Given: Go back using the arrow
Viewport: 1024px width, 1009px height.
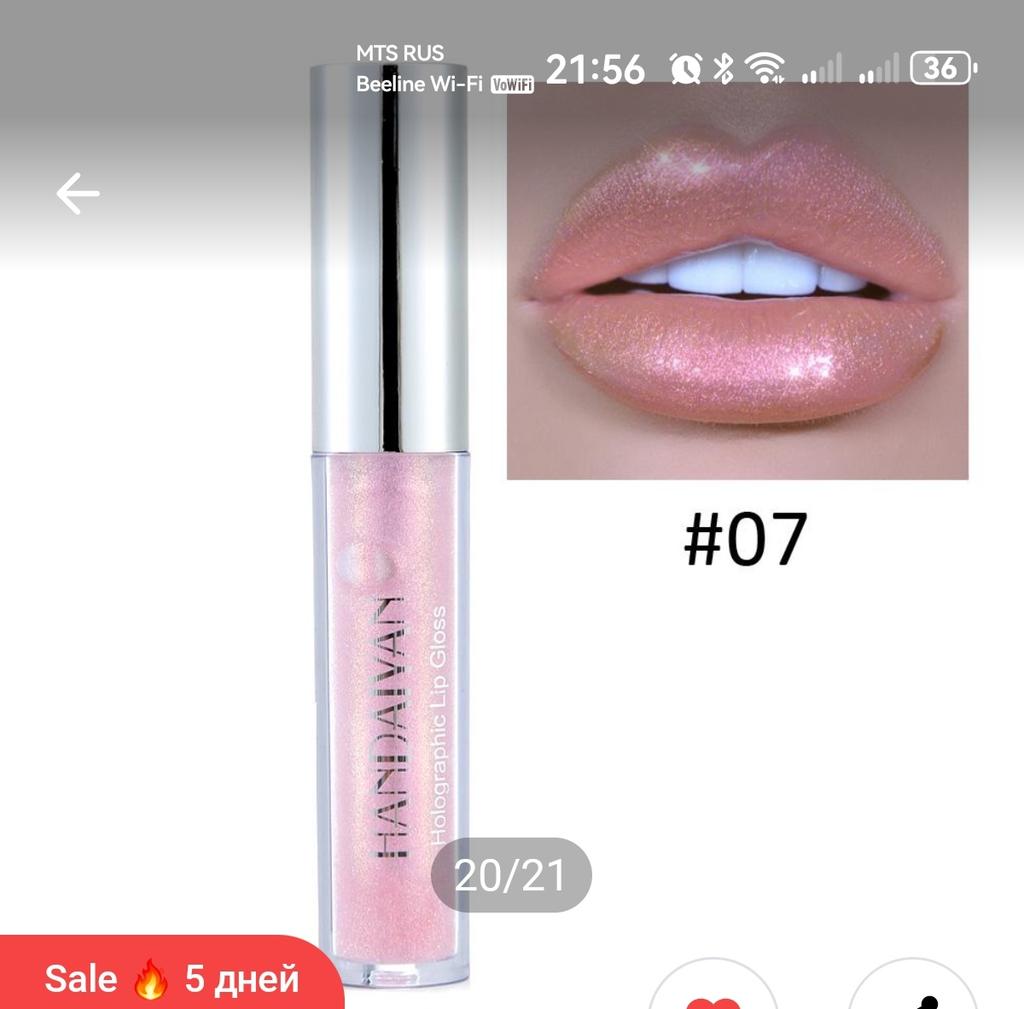Looking at the screenshot, I should pos(78,194).
